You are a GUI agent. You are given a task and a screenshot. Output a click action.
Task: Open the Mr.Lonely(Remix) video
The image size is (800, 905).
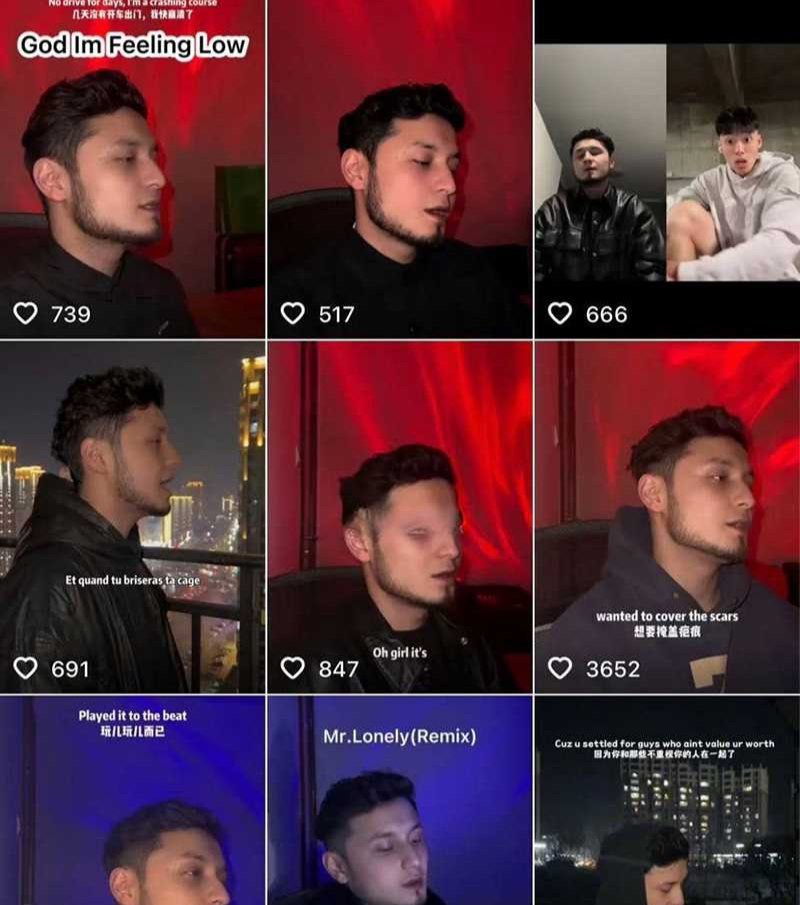pyautogui.click(x=399, y=802)
